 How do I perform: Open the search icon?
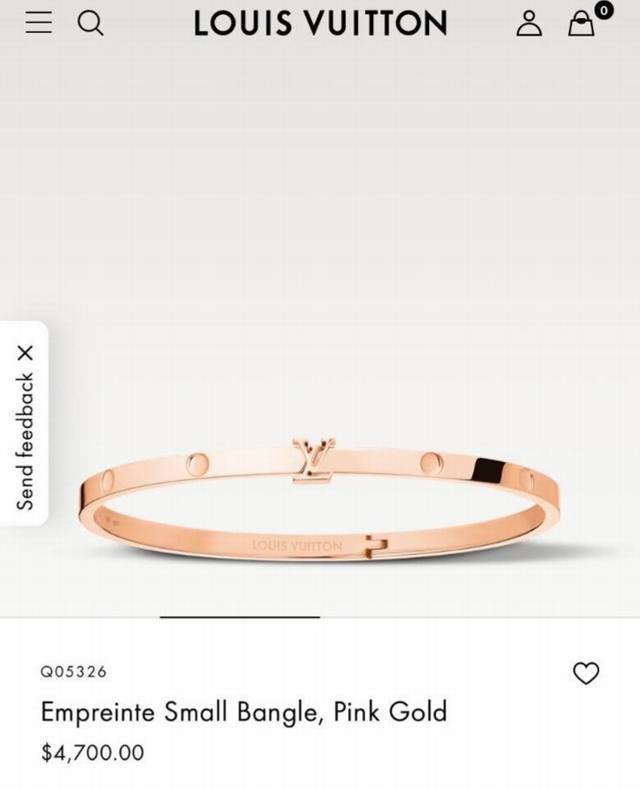coord(91,22)
